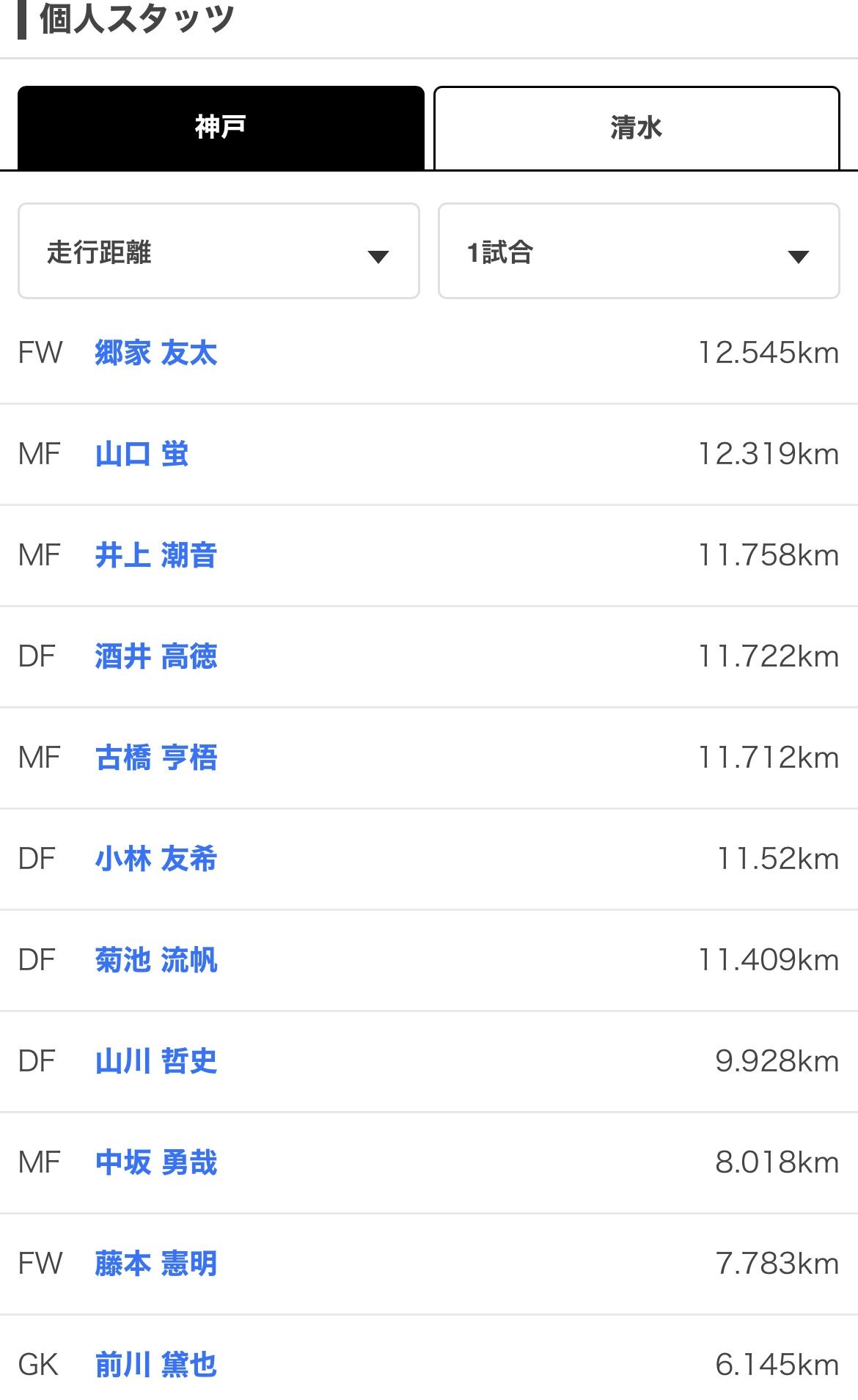Open 小林 友希 player profile
This screenshot has width=858, height=1400.
[156, 859]
